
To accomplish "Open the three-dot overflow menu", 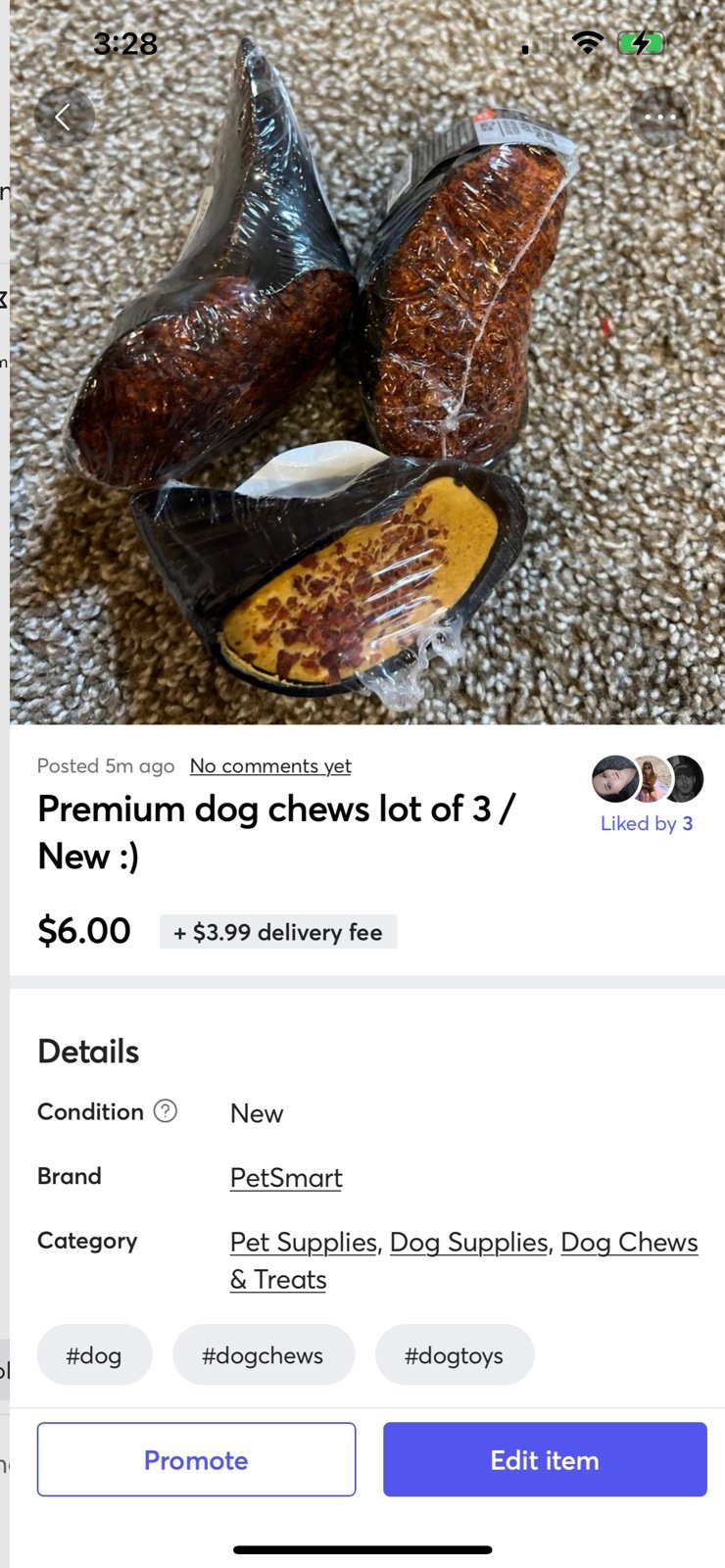I will coord(659,118).
